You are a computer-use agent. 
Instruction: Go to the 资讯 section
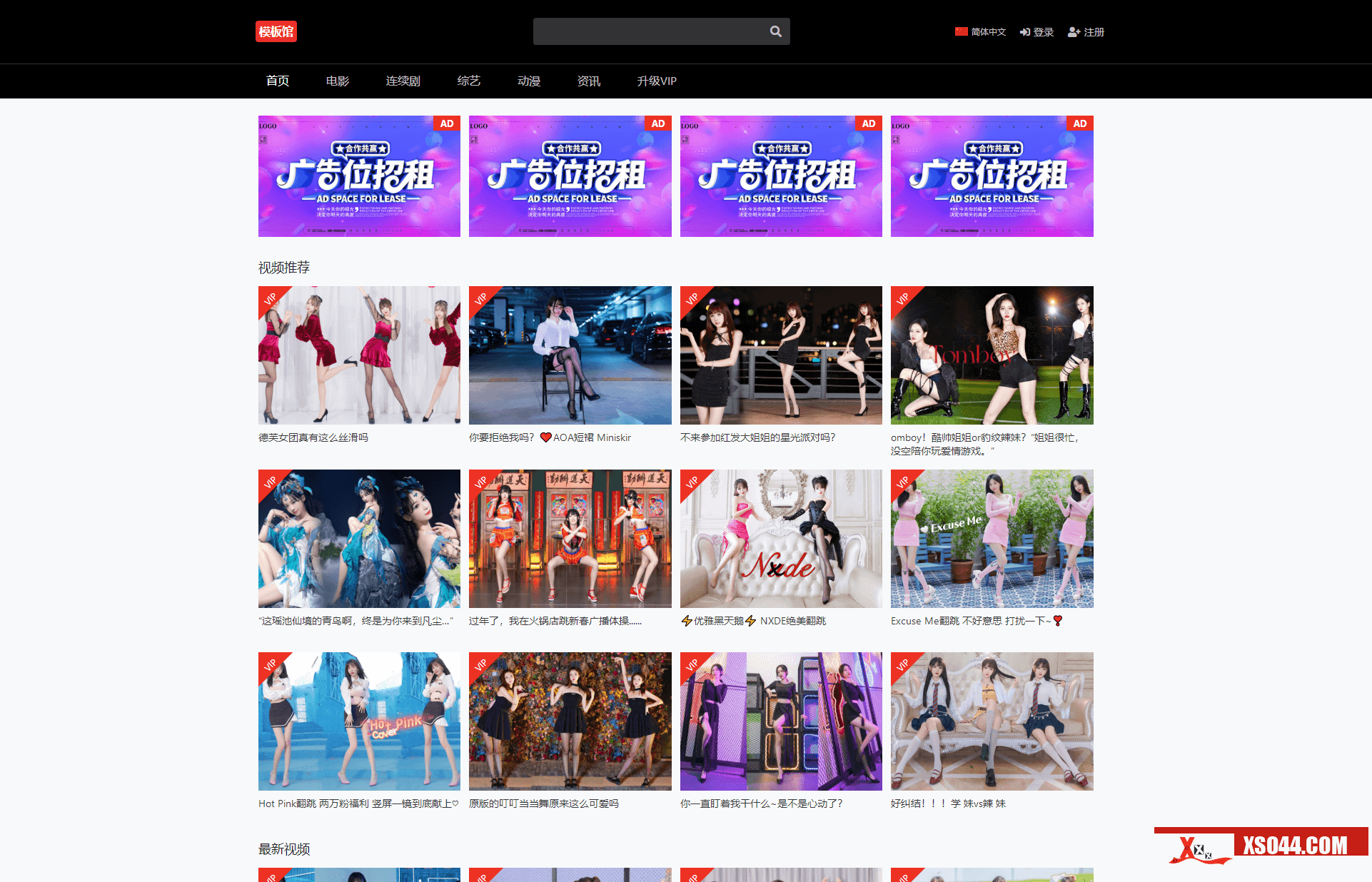[589, 81]
